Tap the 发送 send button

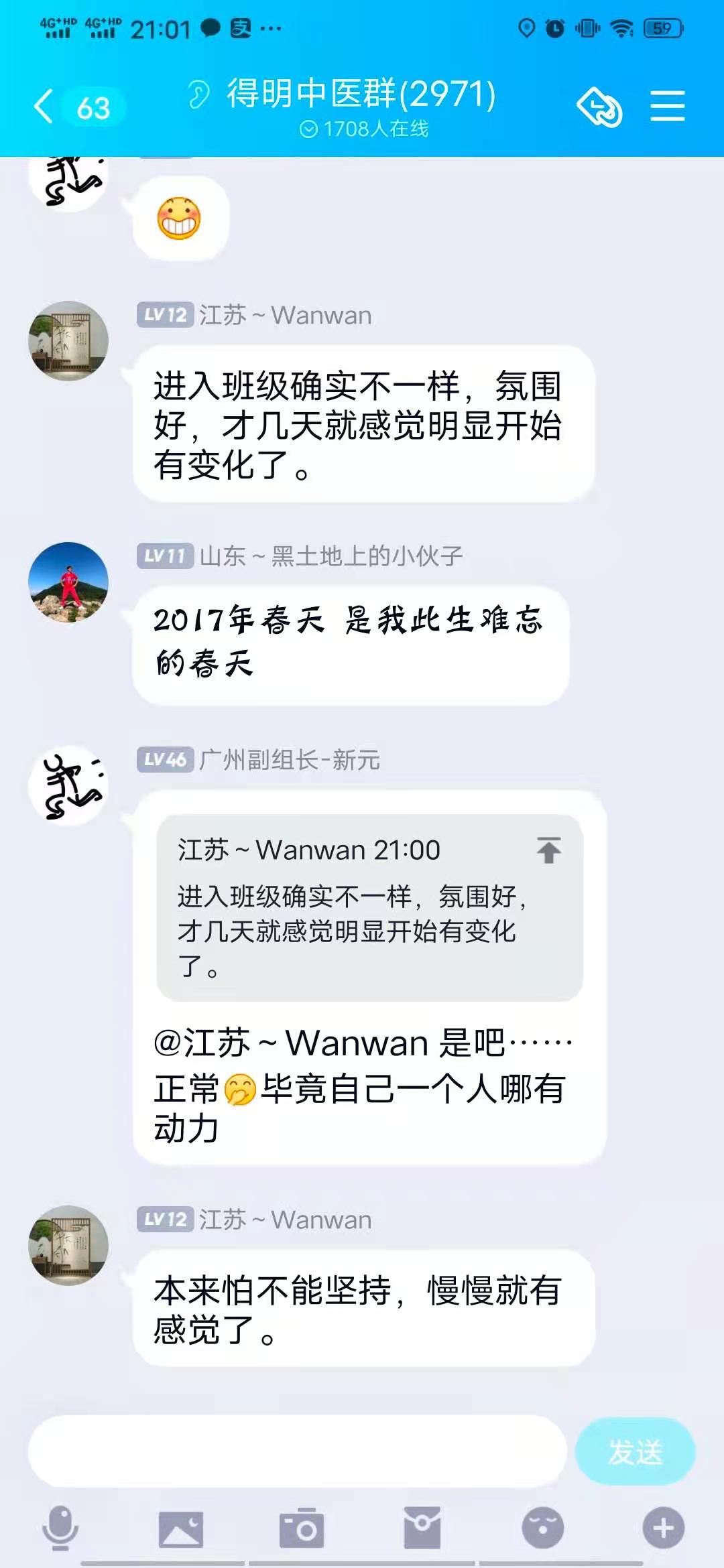coord(636,1452)
